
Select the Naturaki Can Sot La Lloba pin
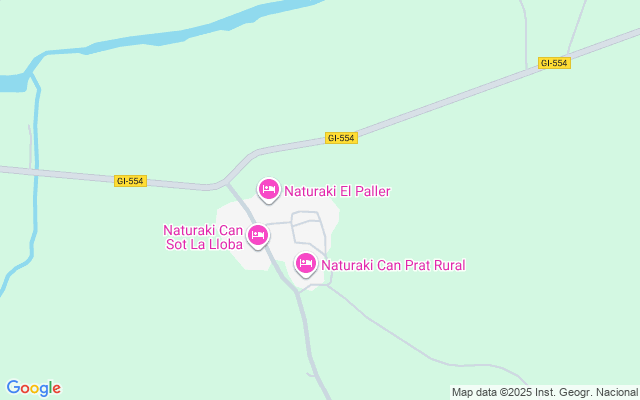258,236
